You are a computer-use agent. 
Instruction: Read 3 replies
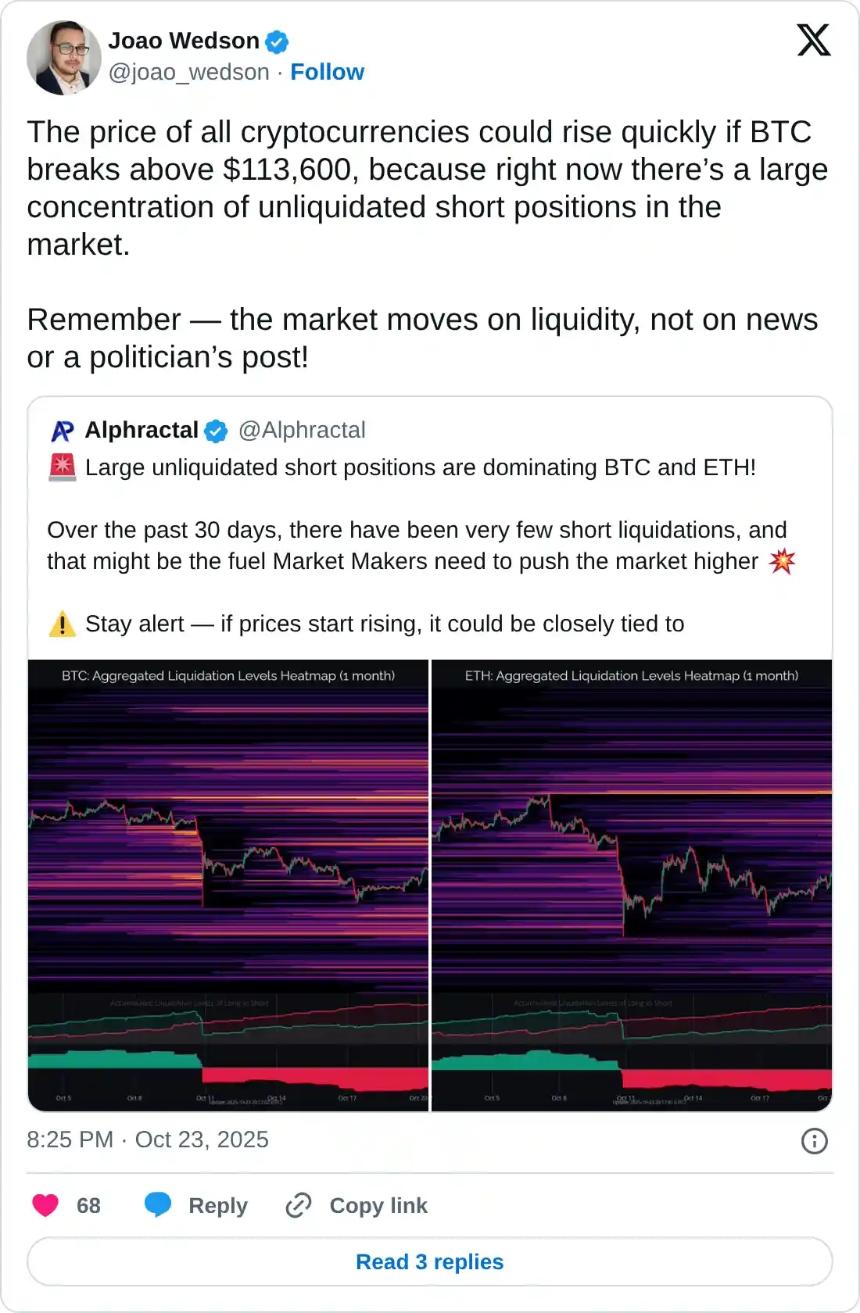click(x=429, y=1262)
